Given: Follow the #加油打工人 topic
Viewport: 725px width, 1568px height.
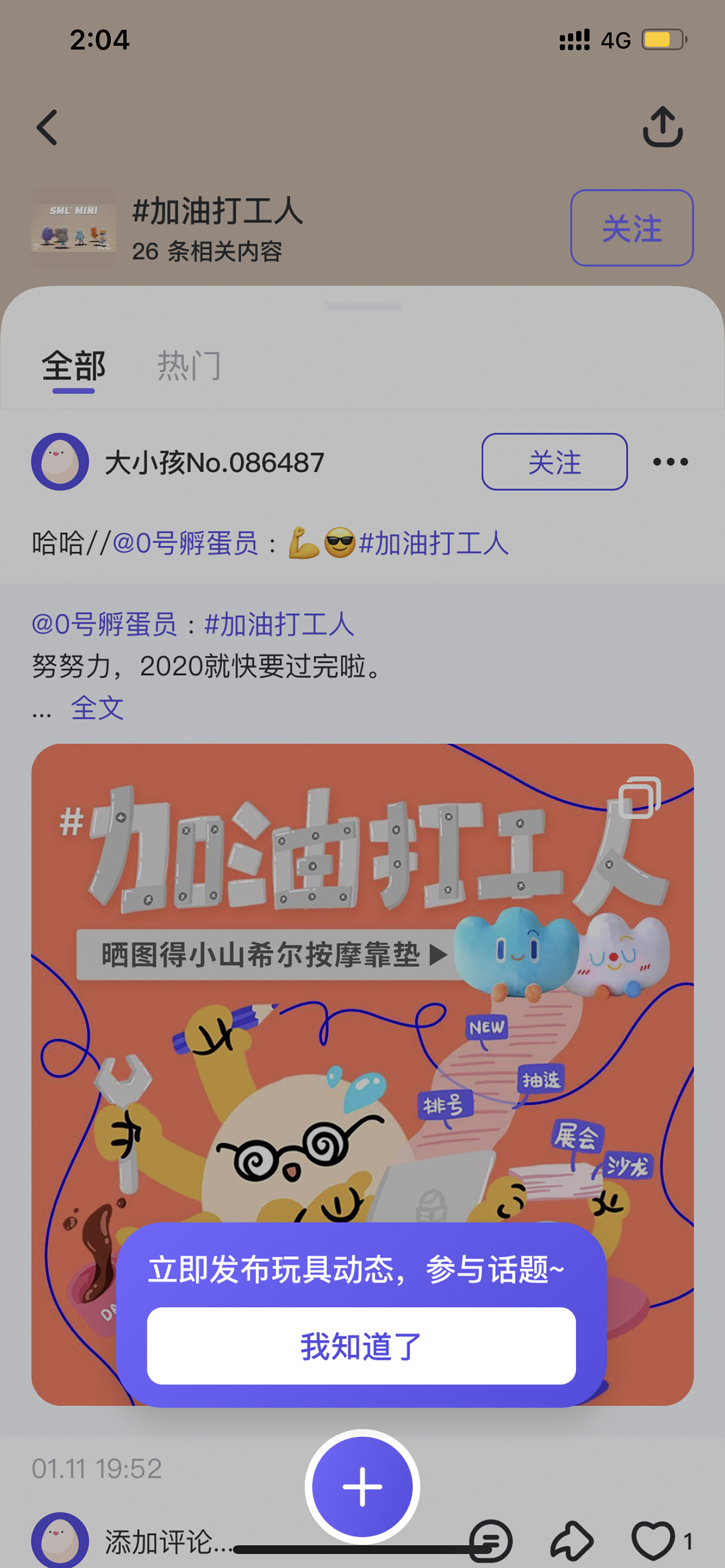Looking at the screenshot, I should [632, 228].
